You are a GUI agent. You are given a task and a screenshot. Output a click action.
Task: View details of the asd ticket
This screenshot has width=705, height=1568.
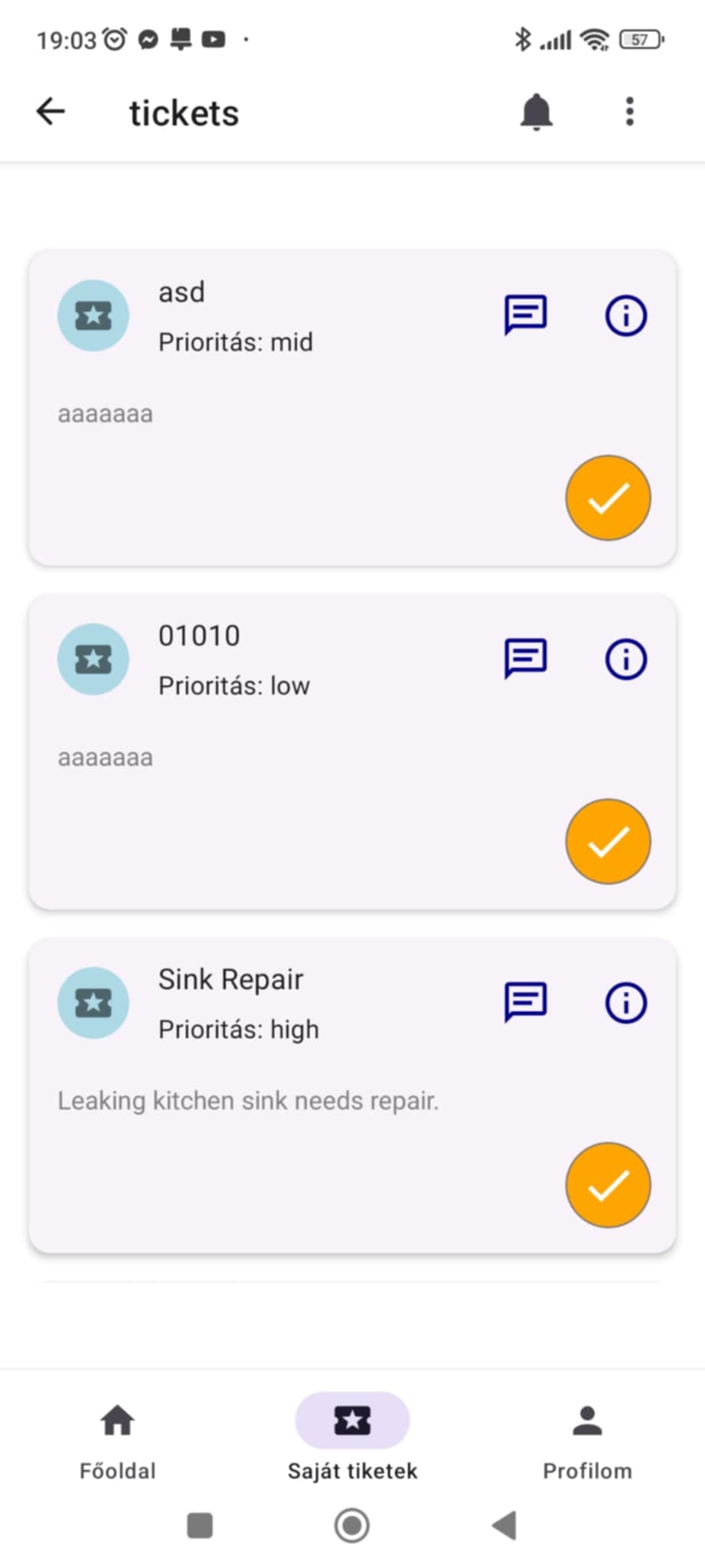click(x=625, y=316)
